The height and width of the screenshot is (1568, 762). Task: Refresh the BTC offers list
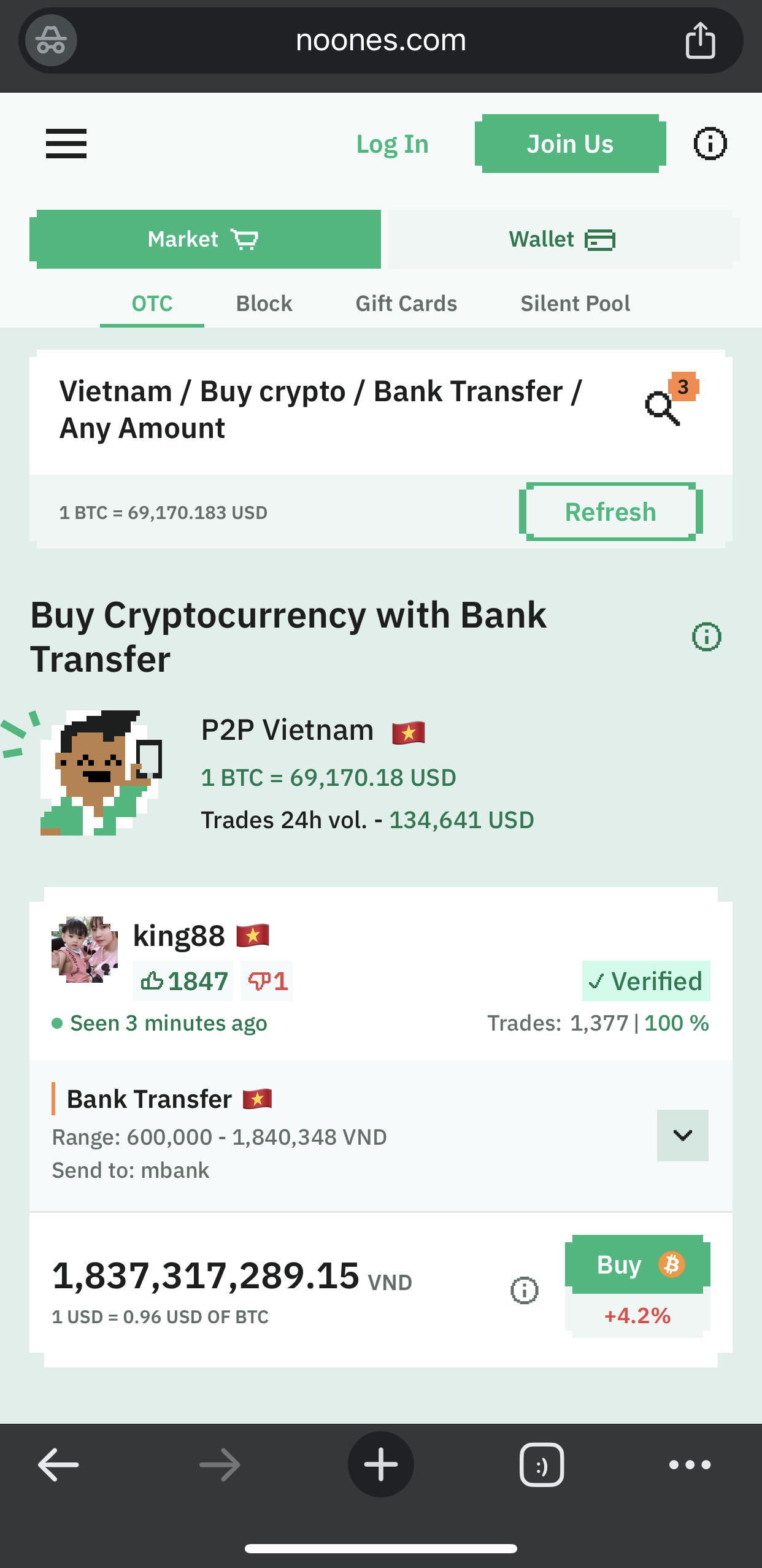(x=610, y=512)
